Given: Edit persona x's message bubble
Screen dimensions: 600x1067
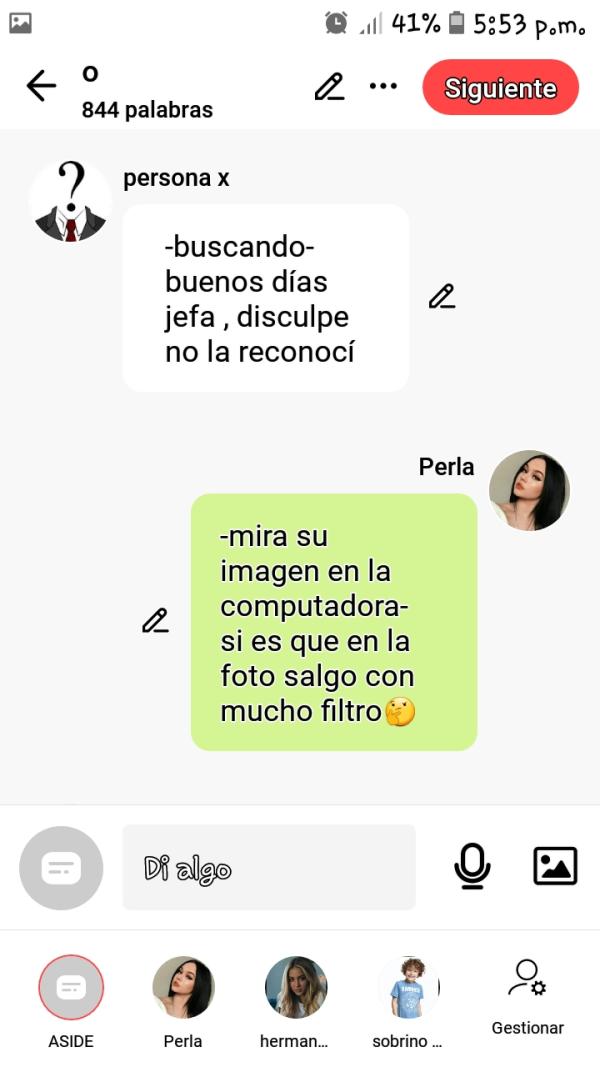Looking at the screenshot, I should 441,296.
